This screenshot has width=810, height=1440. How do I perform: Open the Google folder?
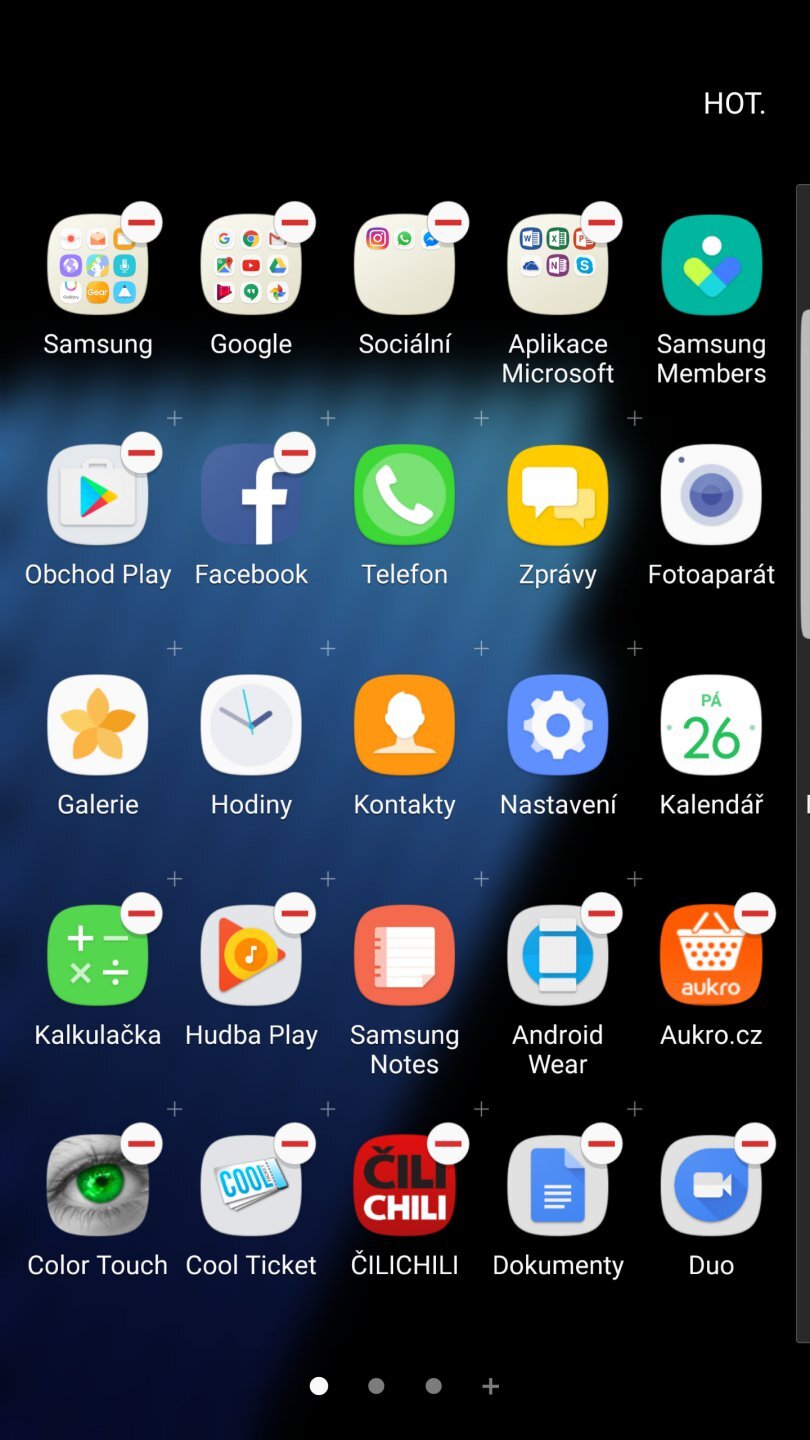point(250,264)
